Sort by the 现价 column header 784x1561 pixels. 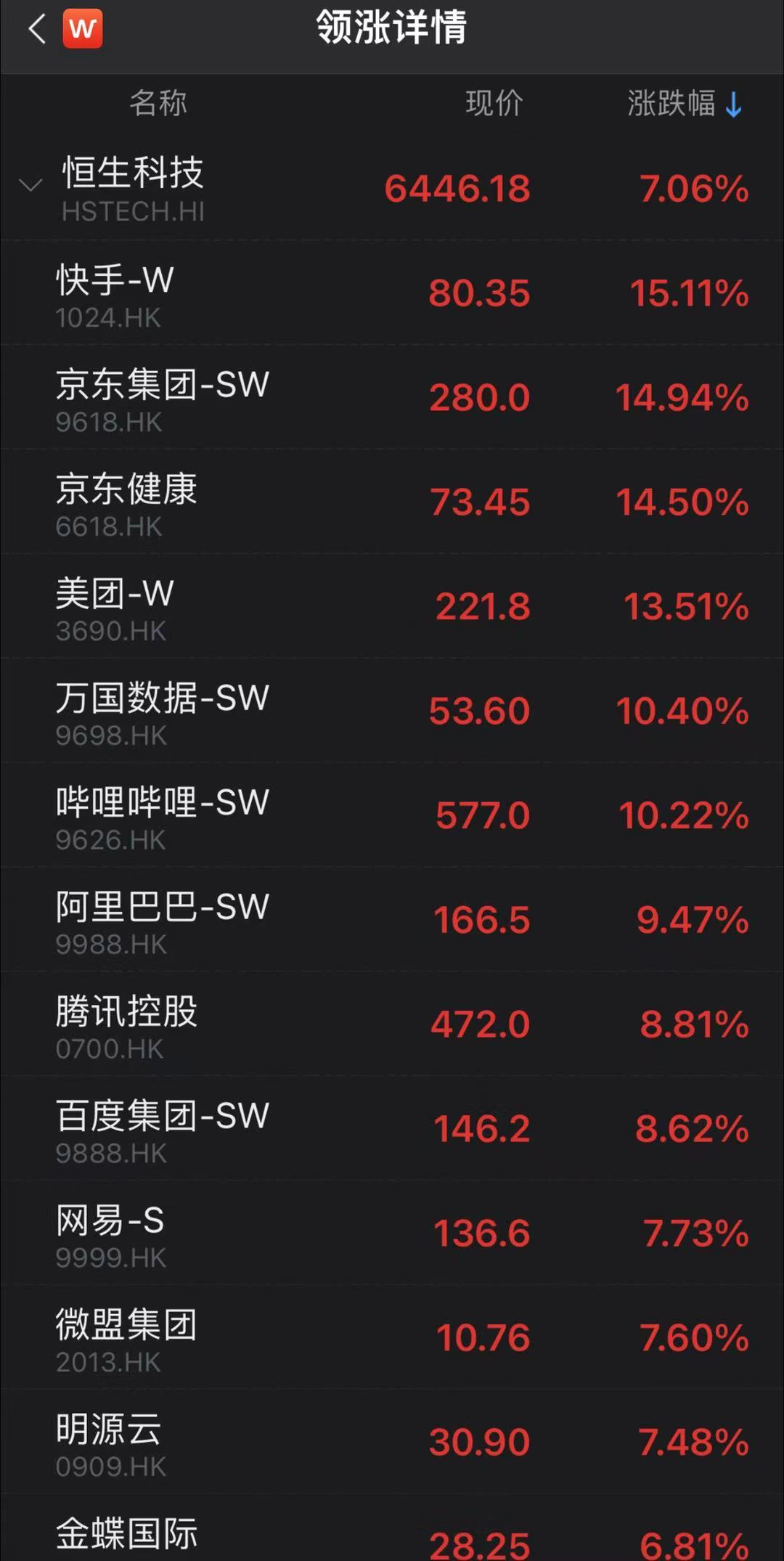pos(494,103)
